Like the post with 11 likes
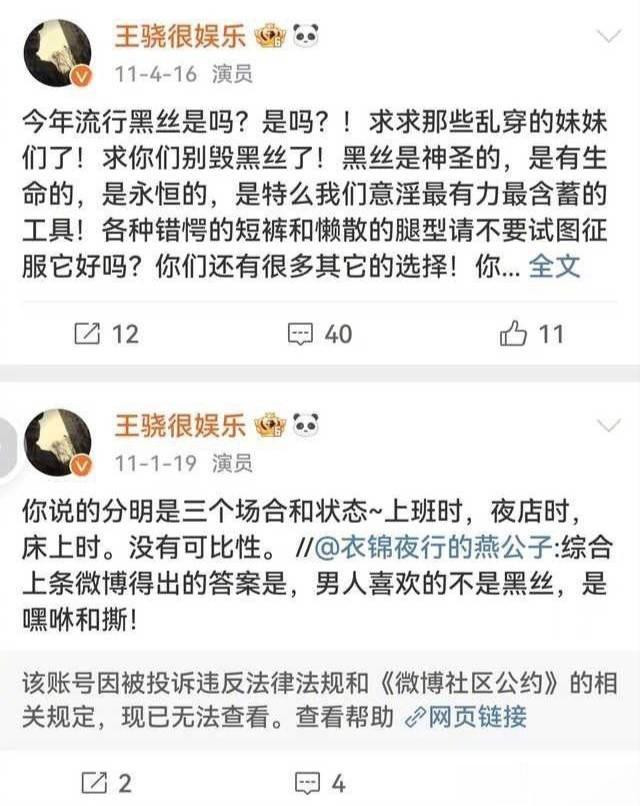 point(532,333)
